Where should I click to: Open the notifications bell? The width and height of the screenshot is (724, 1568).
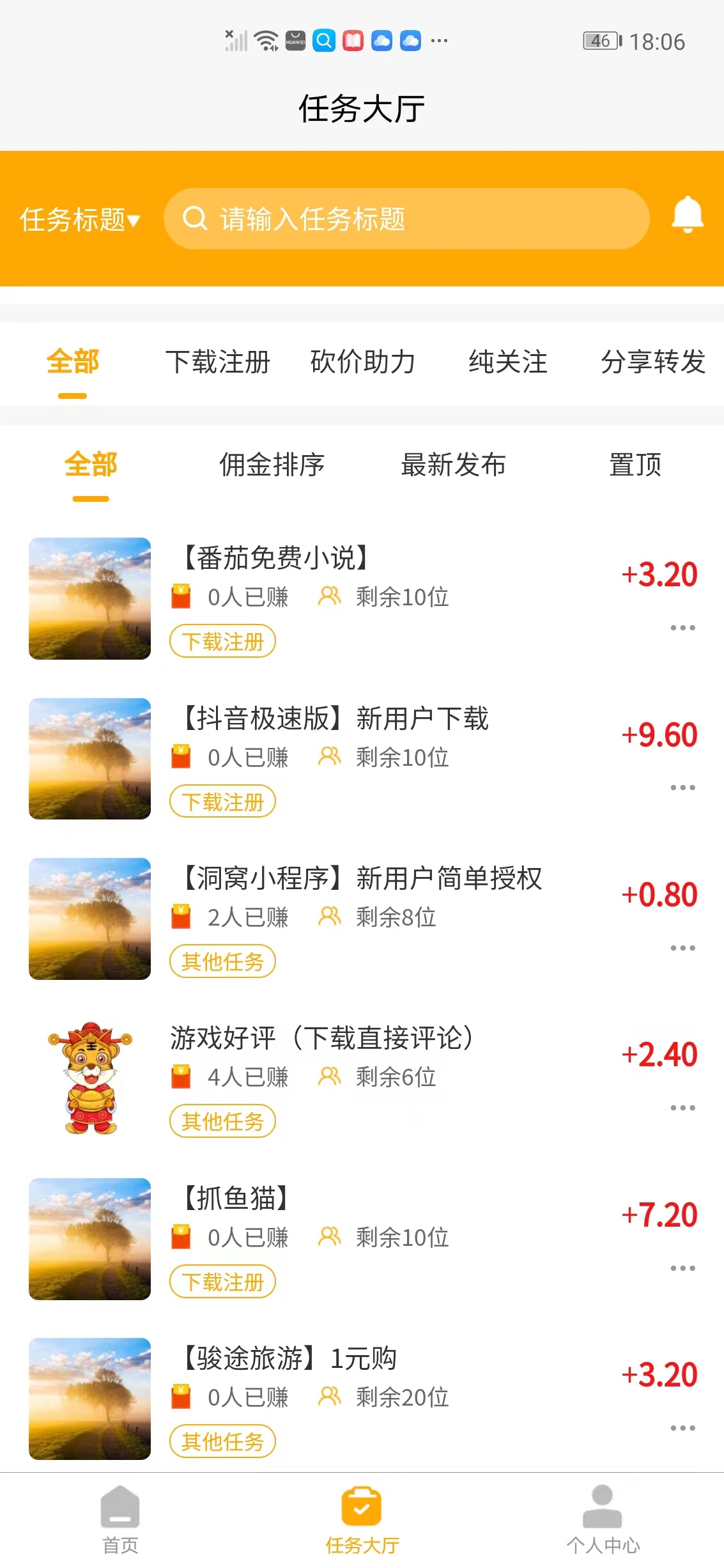point(687,215)
